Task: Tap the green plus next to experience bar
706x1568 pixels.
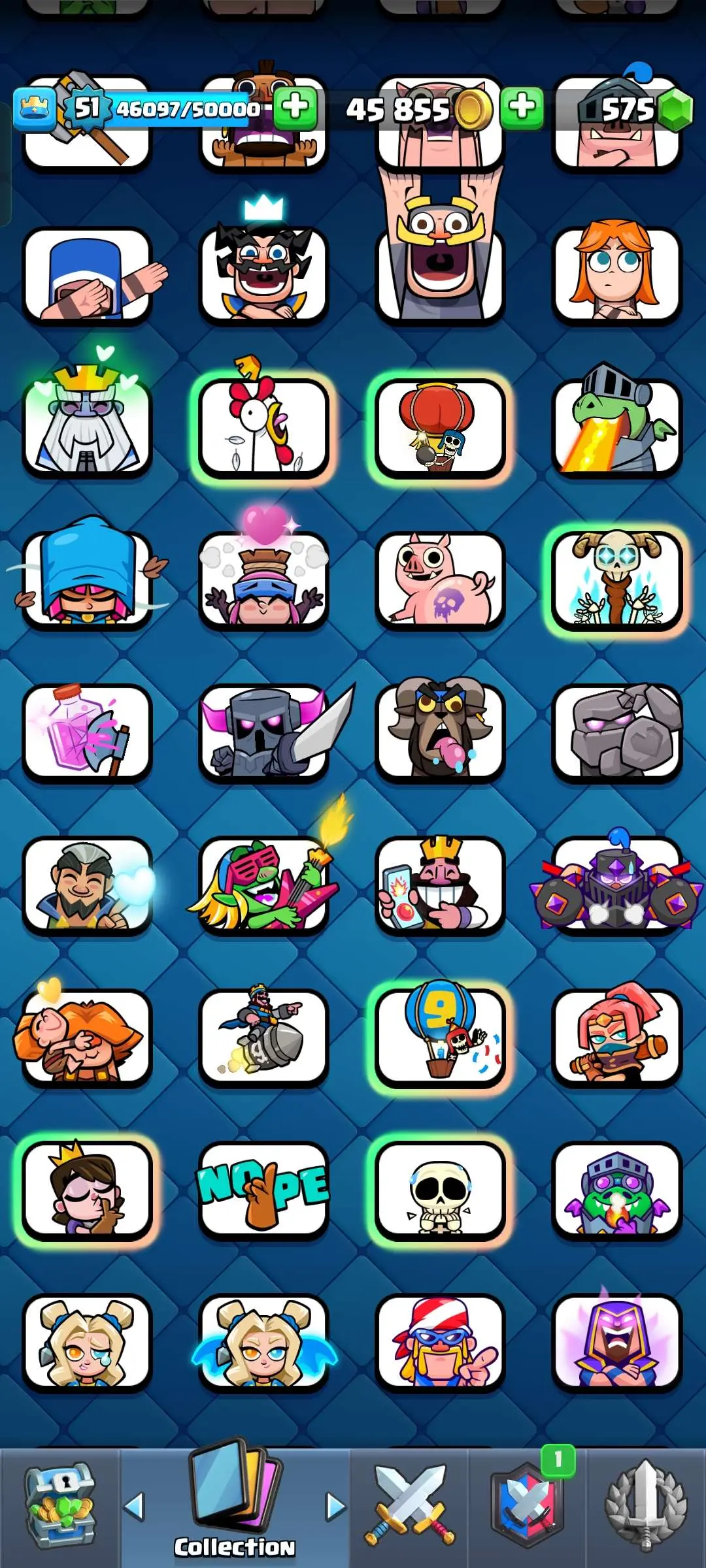Action: tap(295, 108)
